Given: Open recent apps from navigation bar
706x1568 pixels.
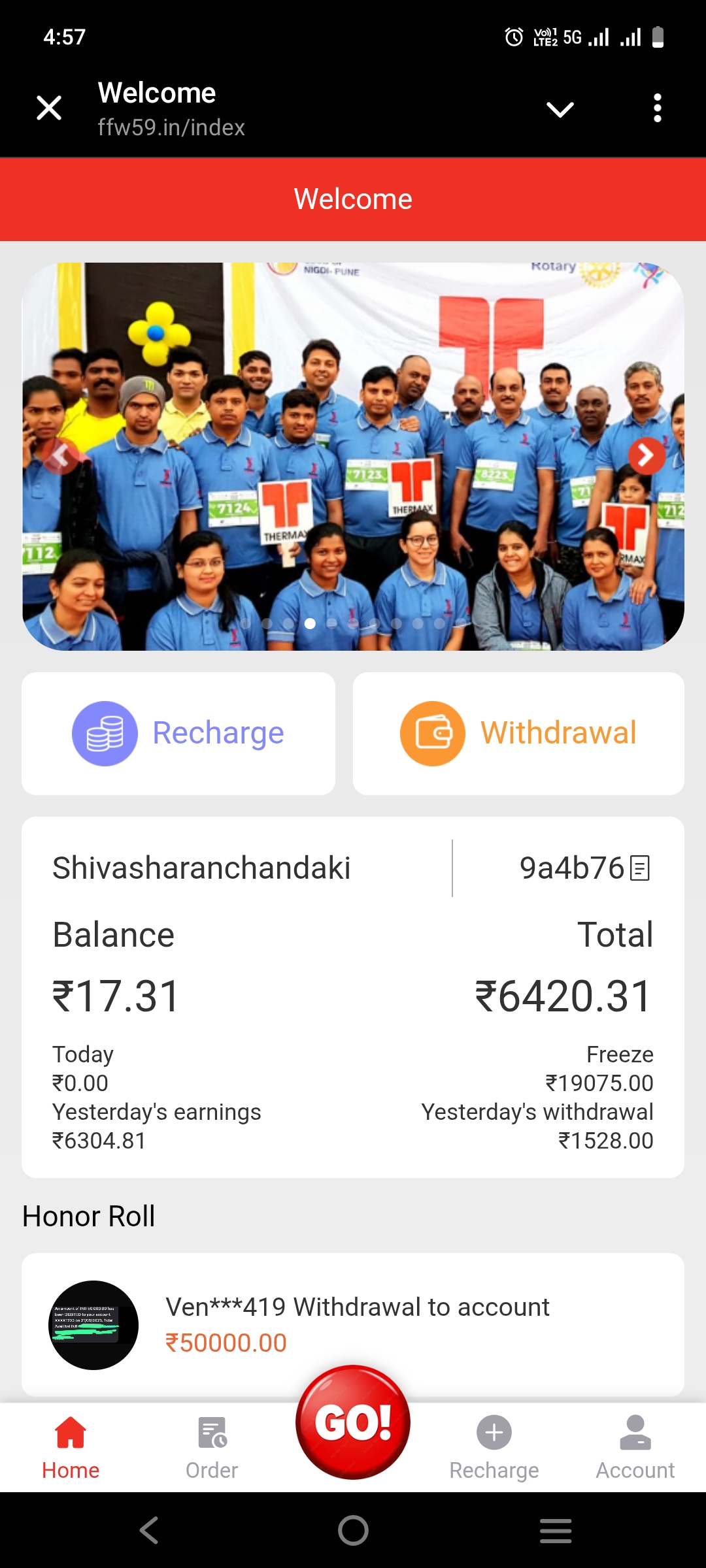Looking at the screenshot, I should pos(556,1530).
